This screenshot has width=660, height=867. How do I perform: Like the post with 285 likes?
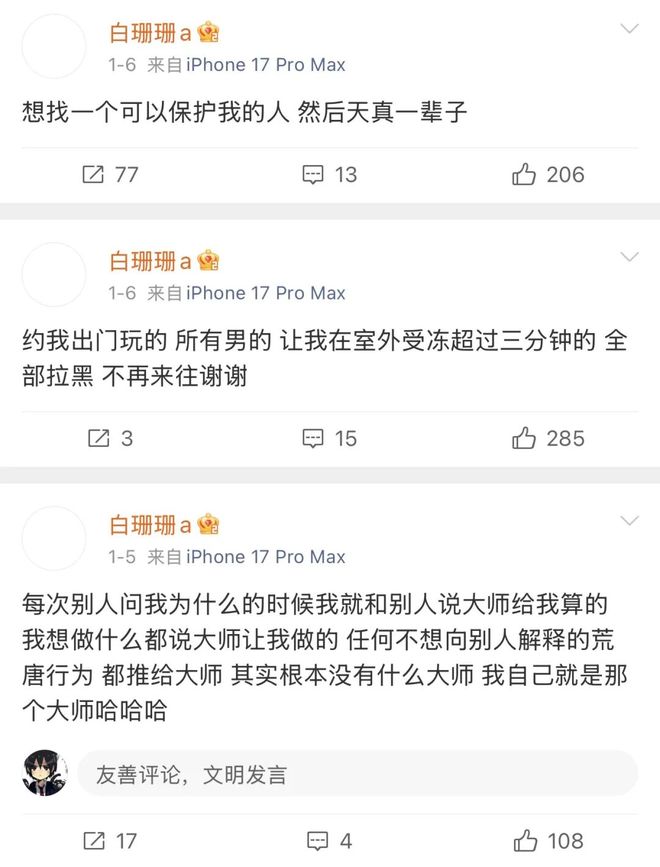(x=548, y=438)
